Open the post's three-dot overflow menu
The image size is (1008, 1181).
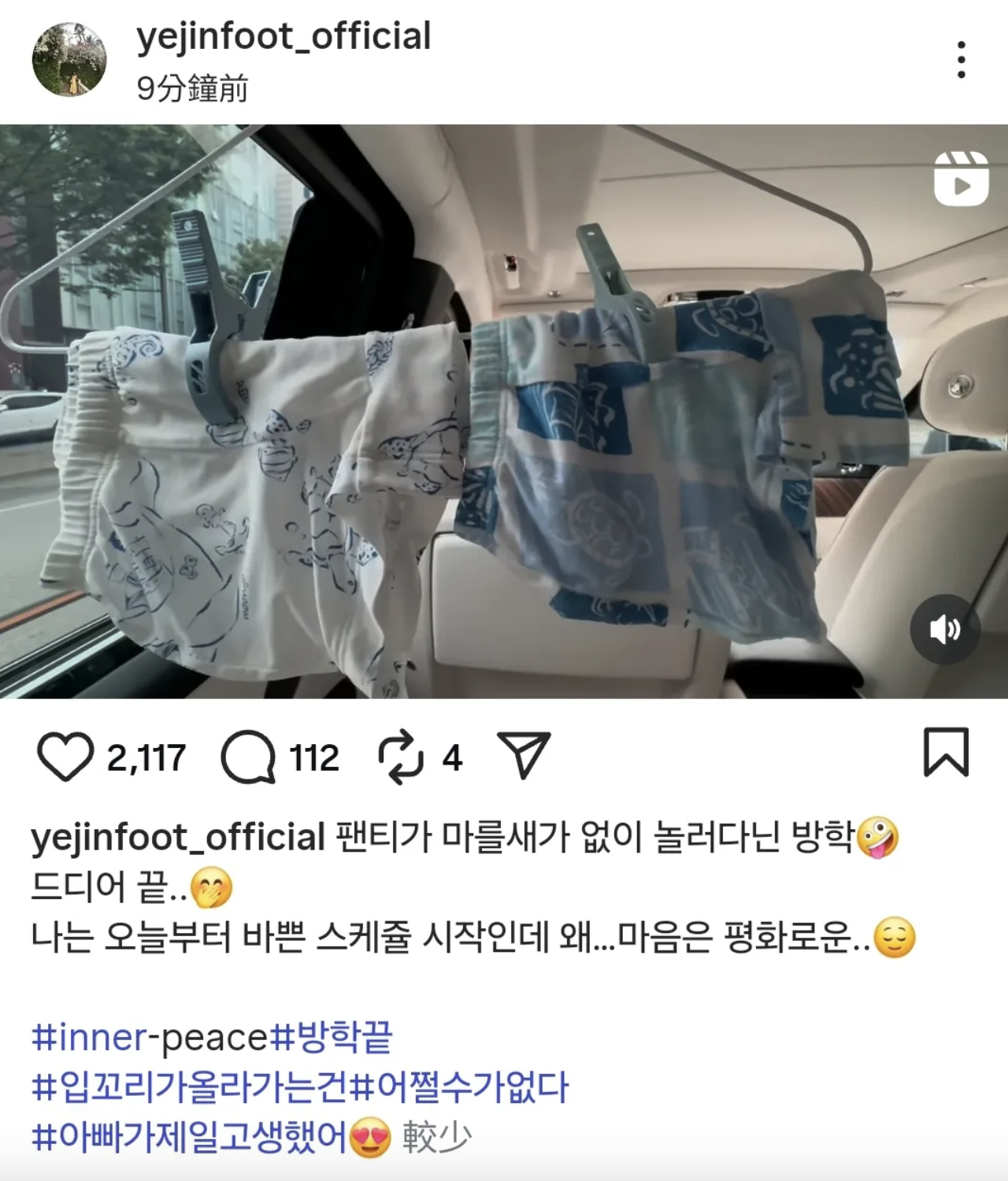point(961,60)
